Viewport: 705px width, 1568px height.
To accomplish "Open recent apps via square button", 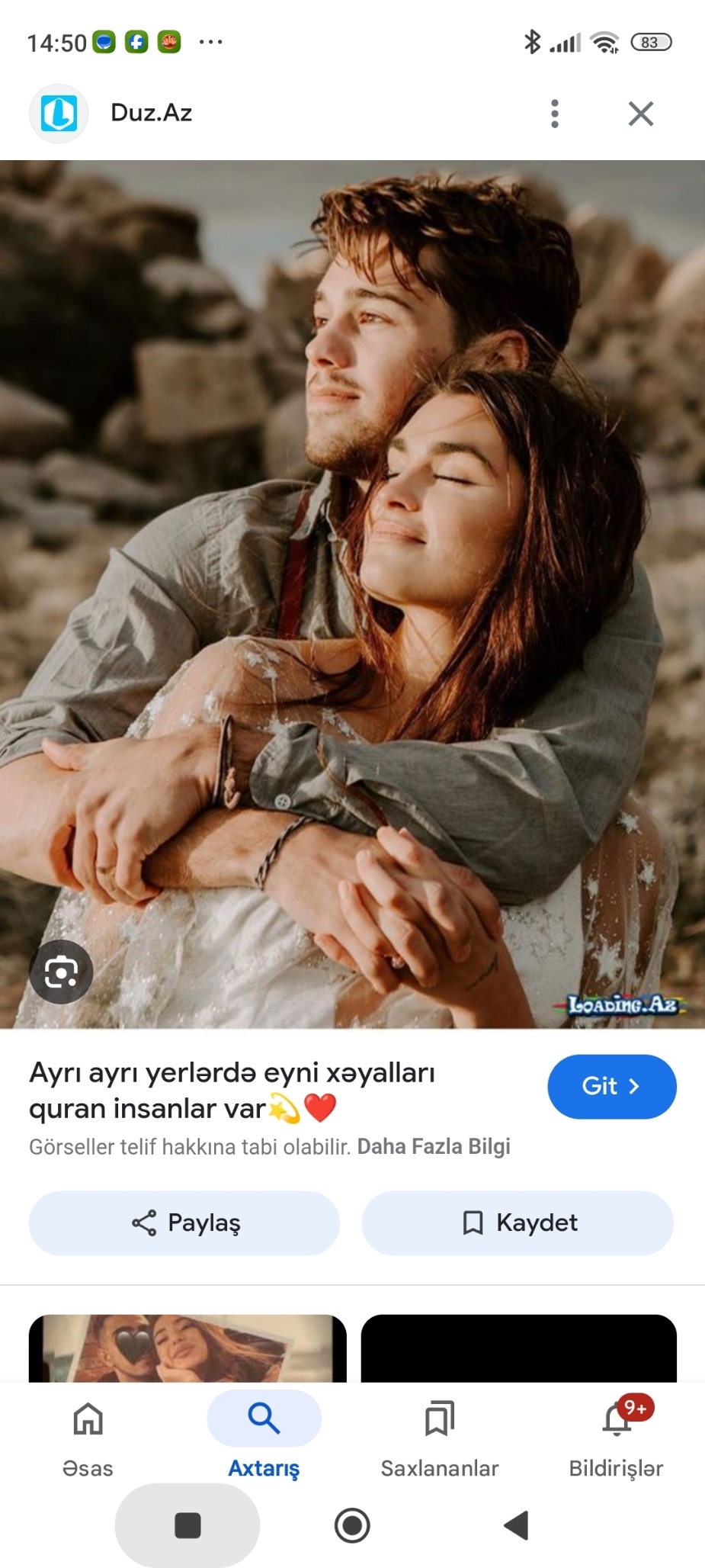I will click(187, 1525).
